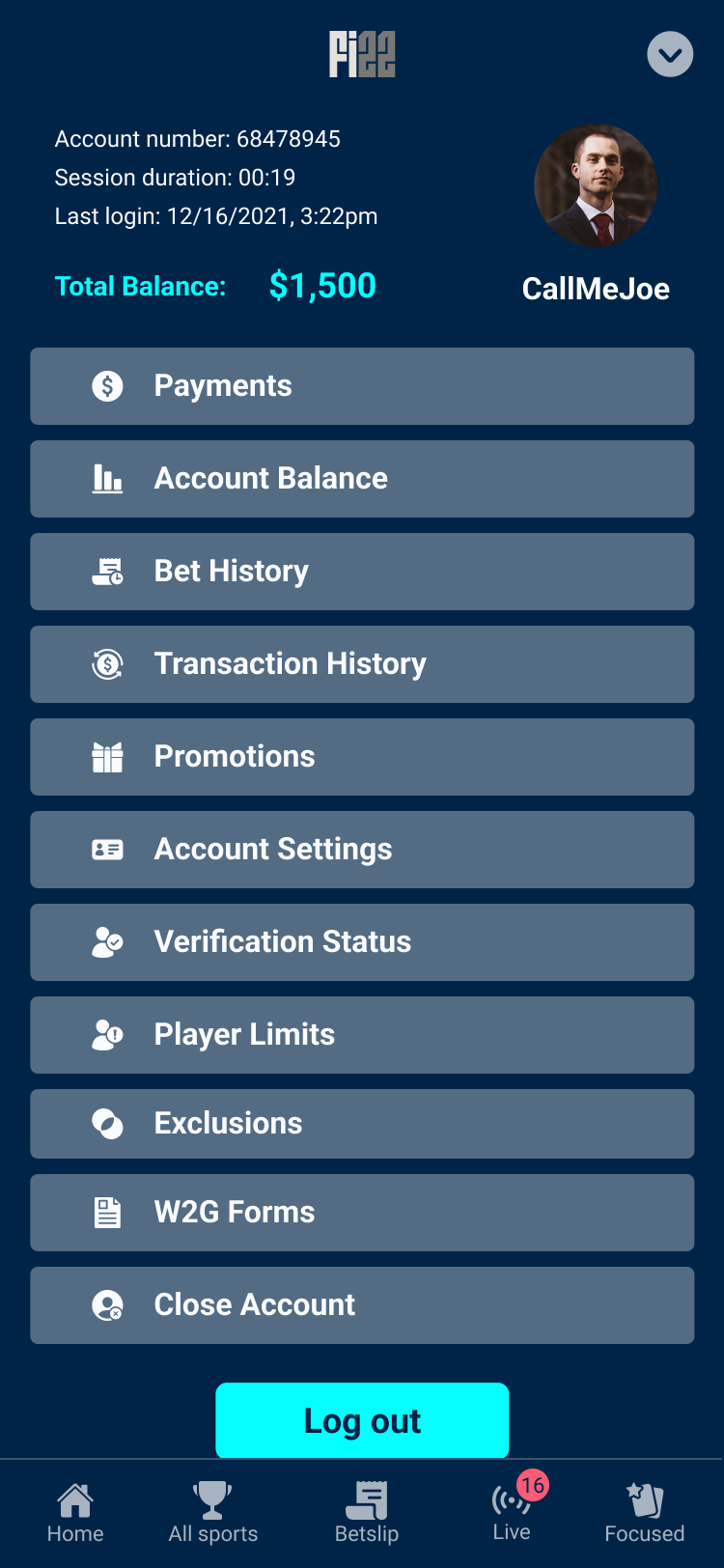View Account Balance details
Image resolution: width=724 pixels, height=1568 pixels.
click(x=362, y=479)
